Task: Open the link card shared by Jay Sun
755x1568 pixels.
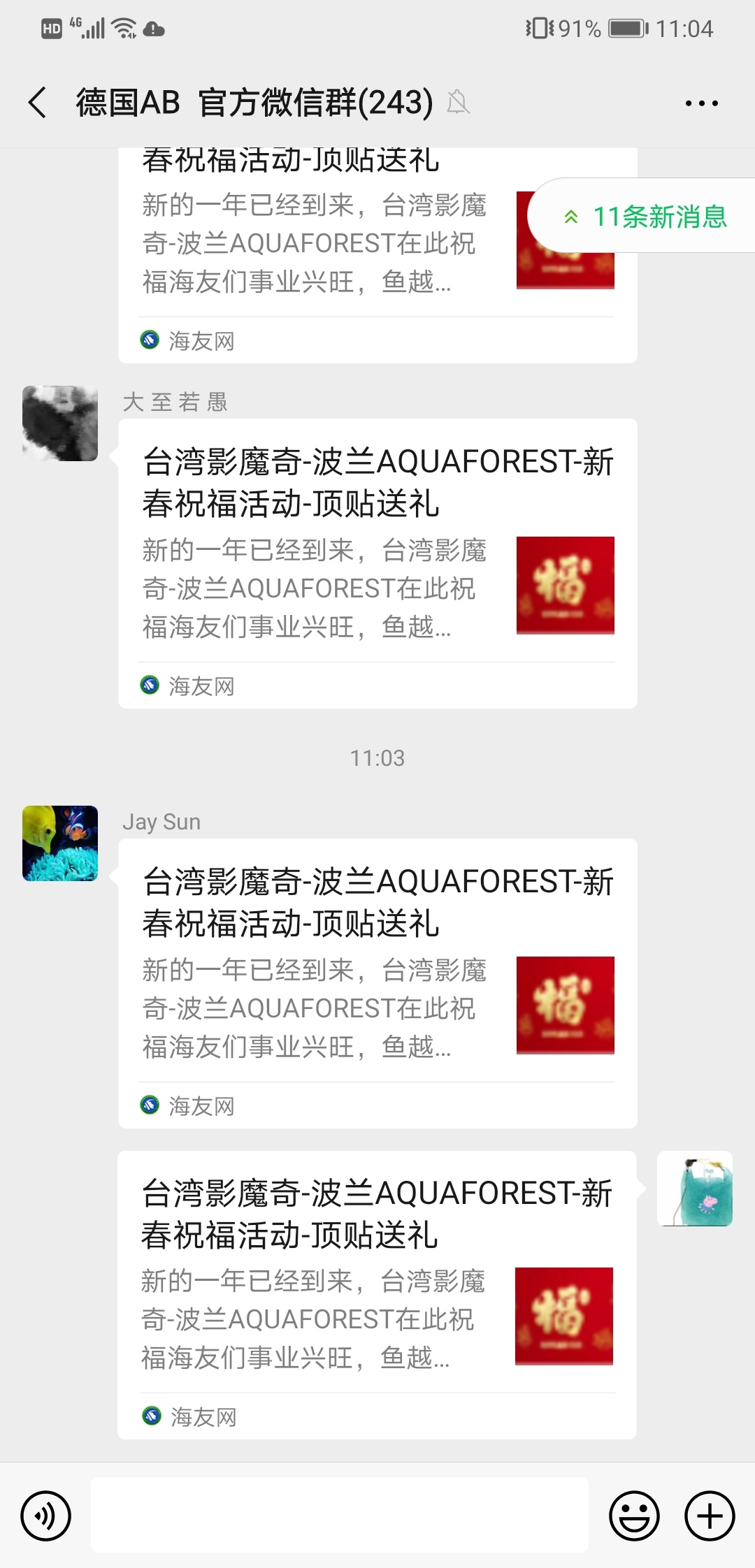Action: point(377,983)
